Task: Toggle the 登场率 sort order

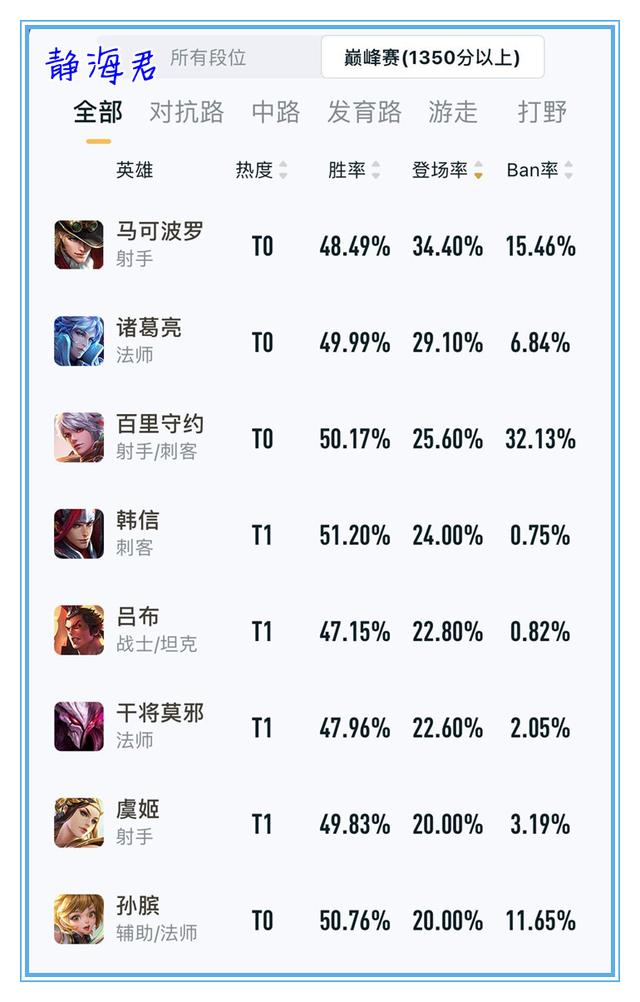Action: (447, 171)
